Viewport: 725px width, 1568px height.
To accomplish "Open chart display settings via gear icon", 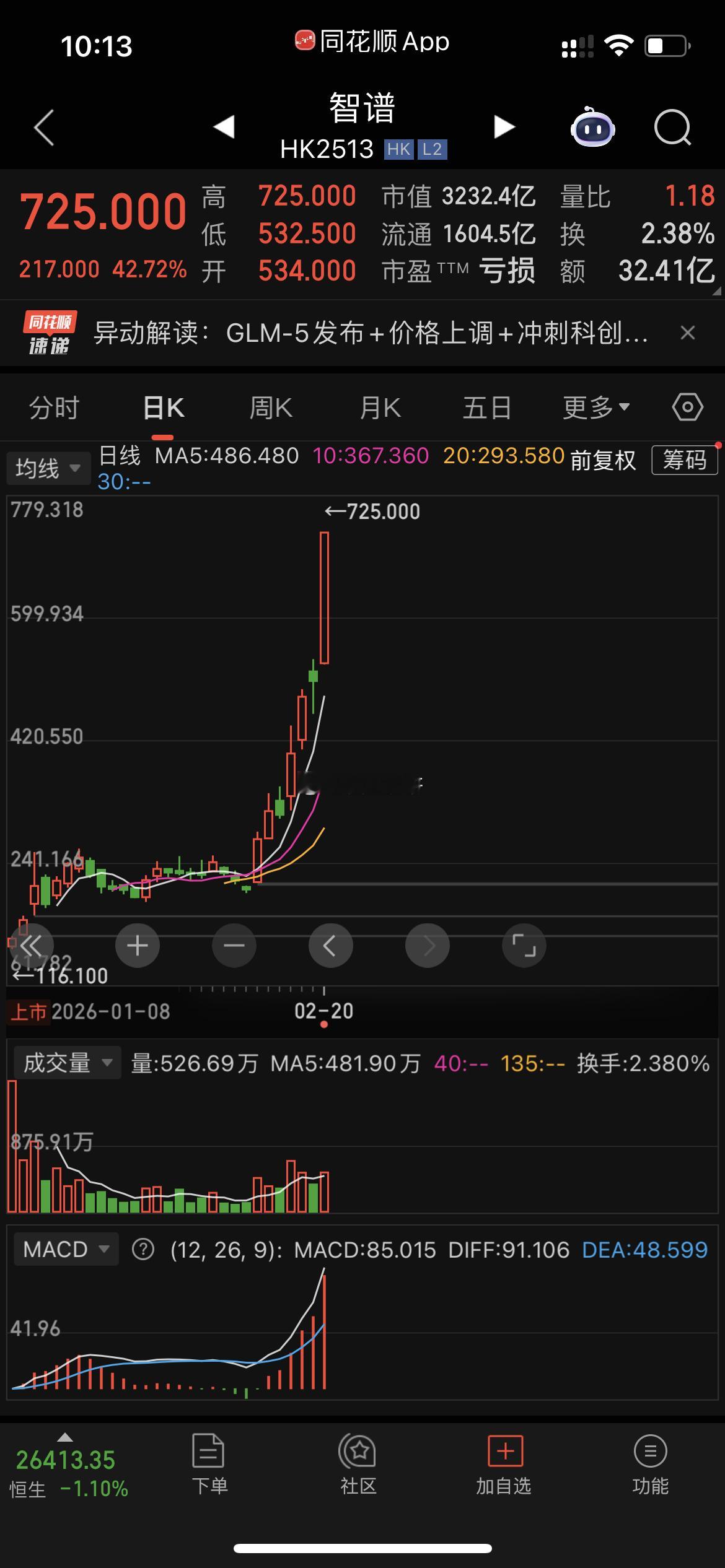I will pos(685,407).
